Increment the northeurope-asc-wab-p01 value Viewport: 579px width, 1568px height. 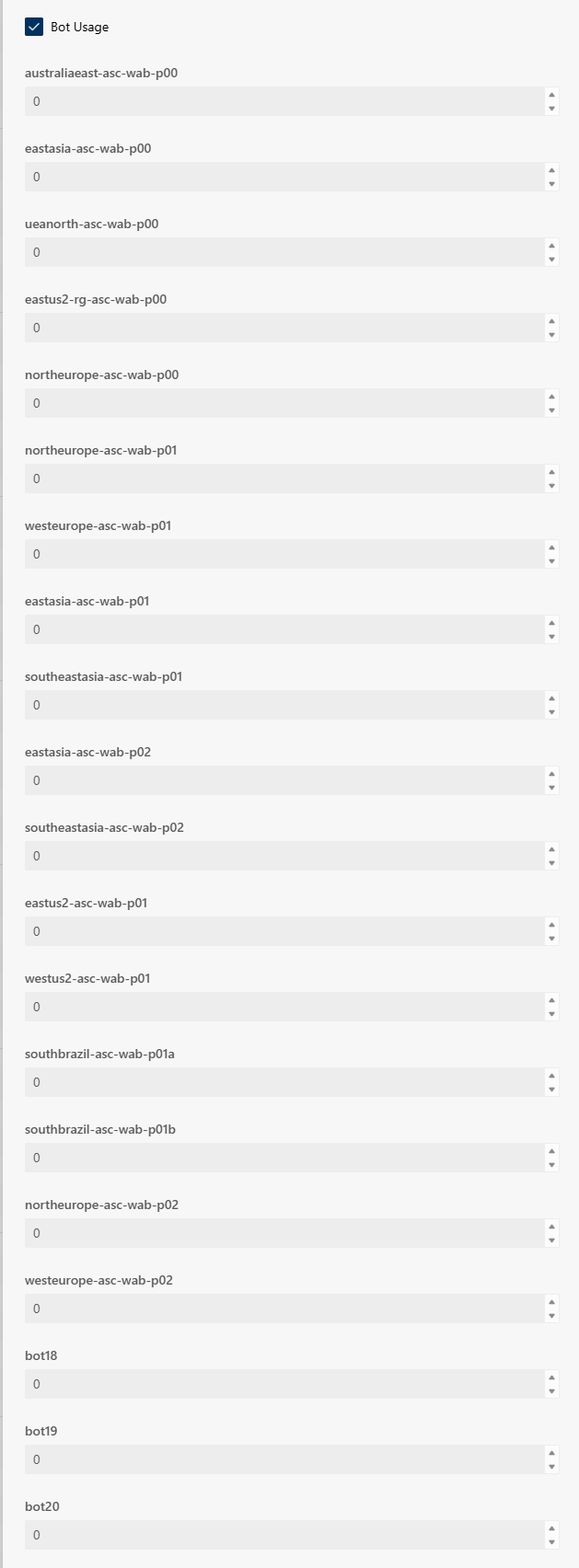[x=551, y=472]
